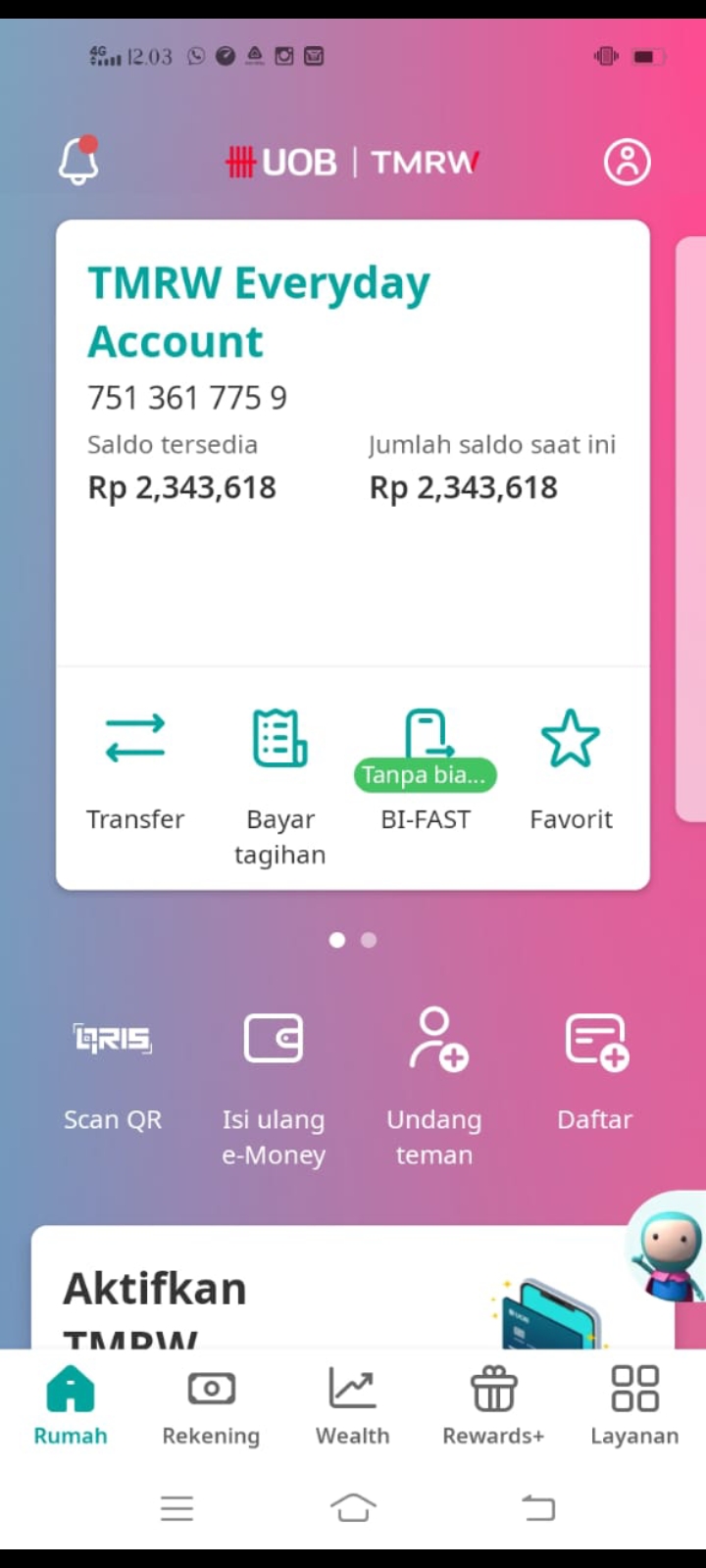
Task: Switch to the Wealth tab
Action: pyautogui.click(x=352, y=1407)
